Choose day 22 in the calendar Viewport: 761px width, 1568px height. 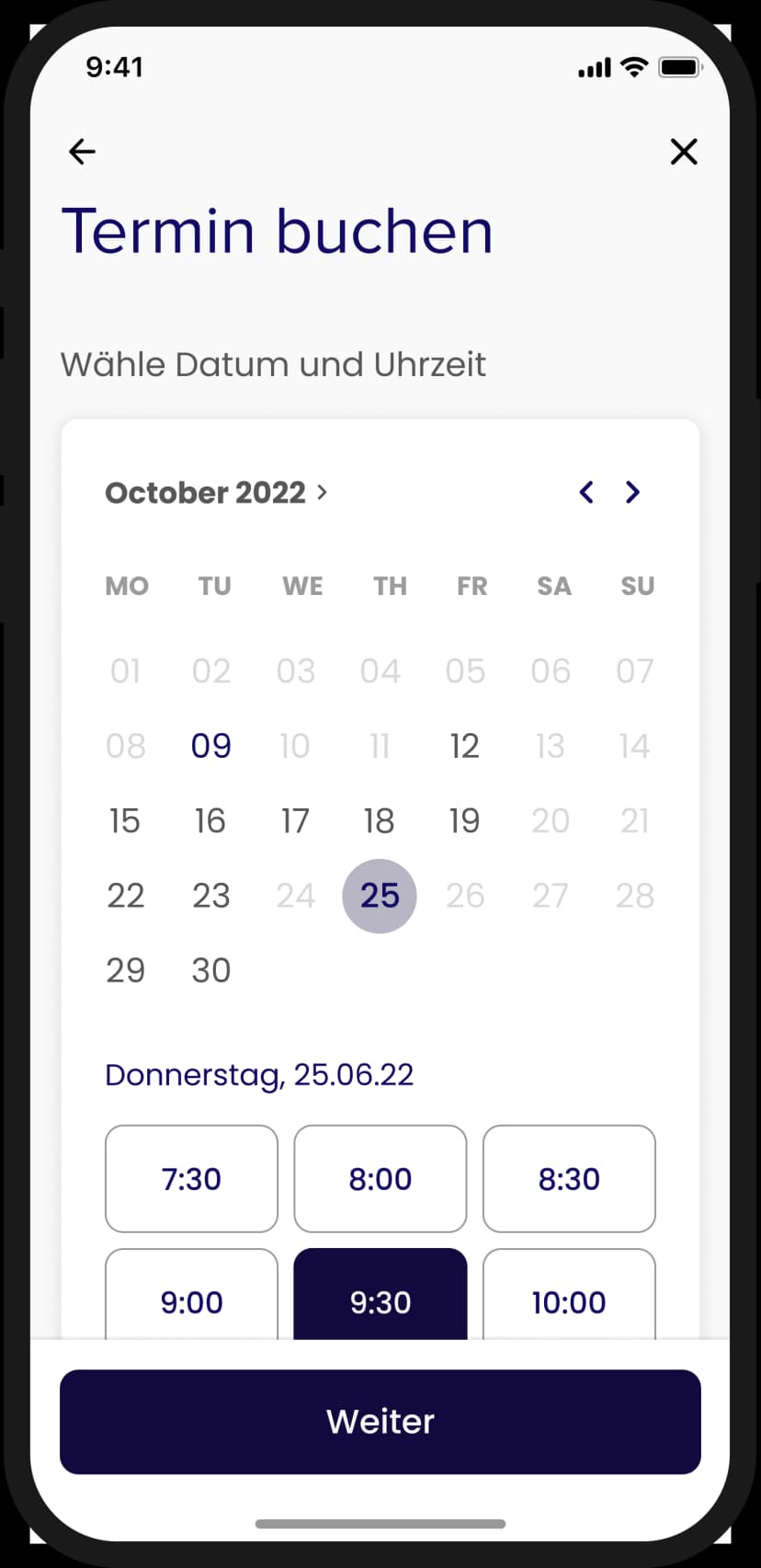[125, 896]
